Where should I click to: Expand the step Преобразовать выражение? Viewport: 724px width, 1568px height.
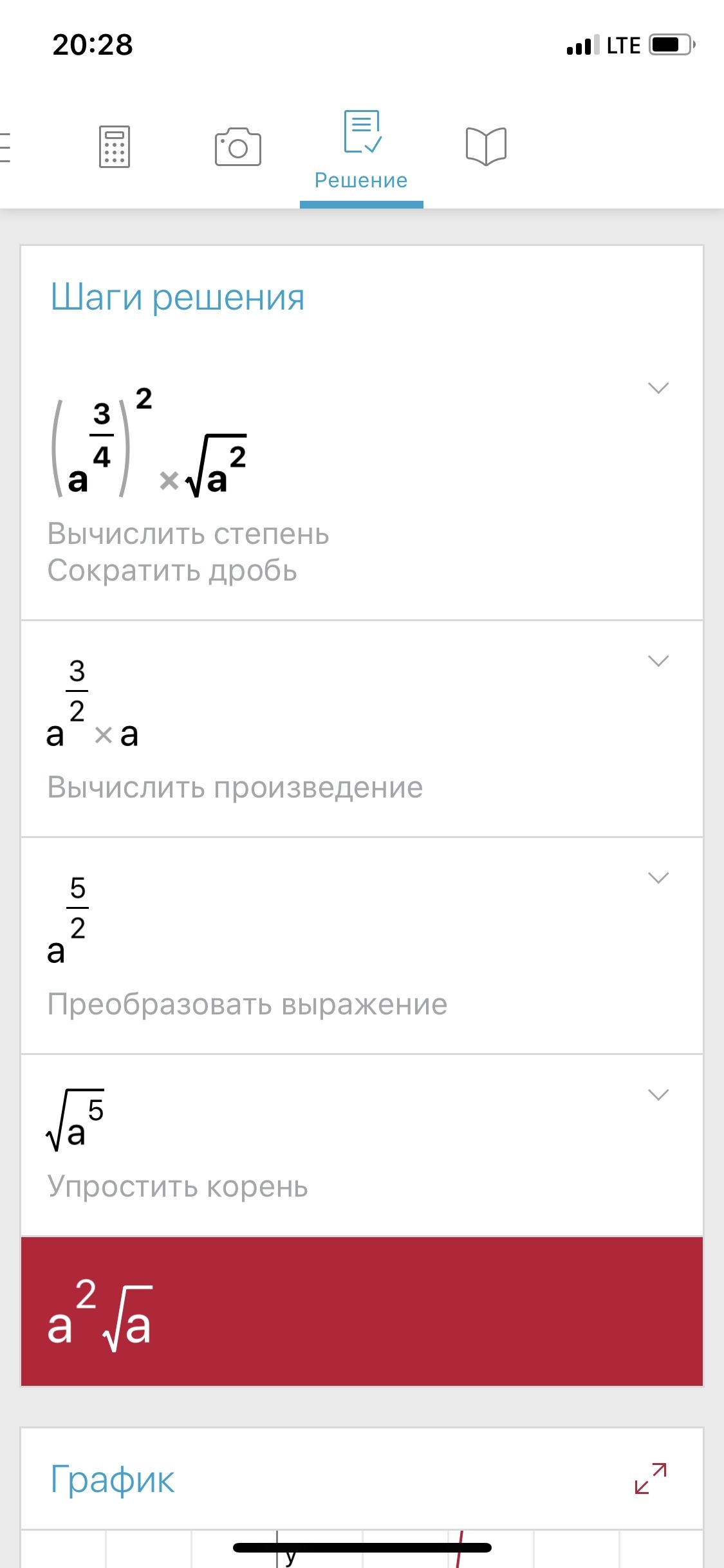click(x=658, y=877)
